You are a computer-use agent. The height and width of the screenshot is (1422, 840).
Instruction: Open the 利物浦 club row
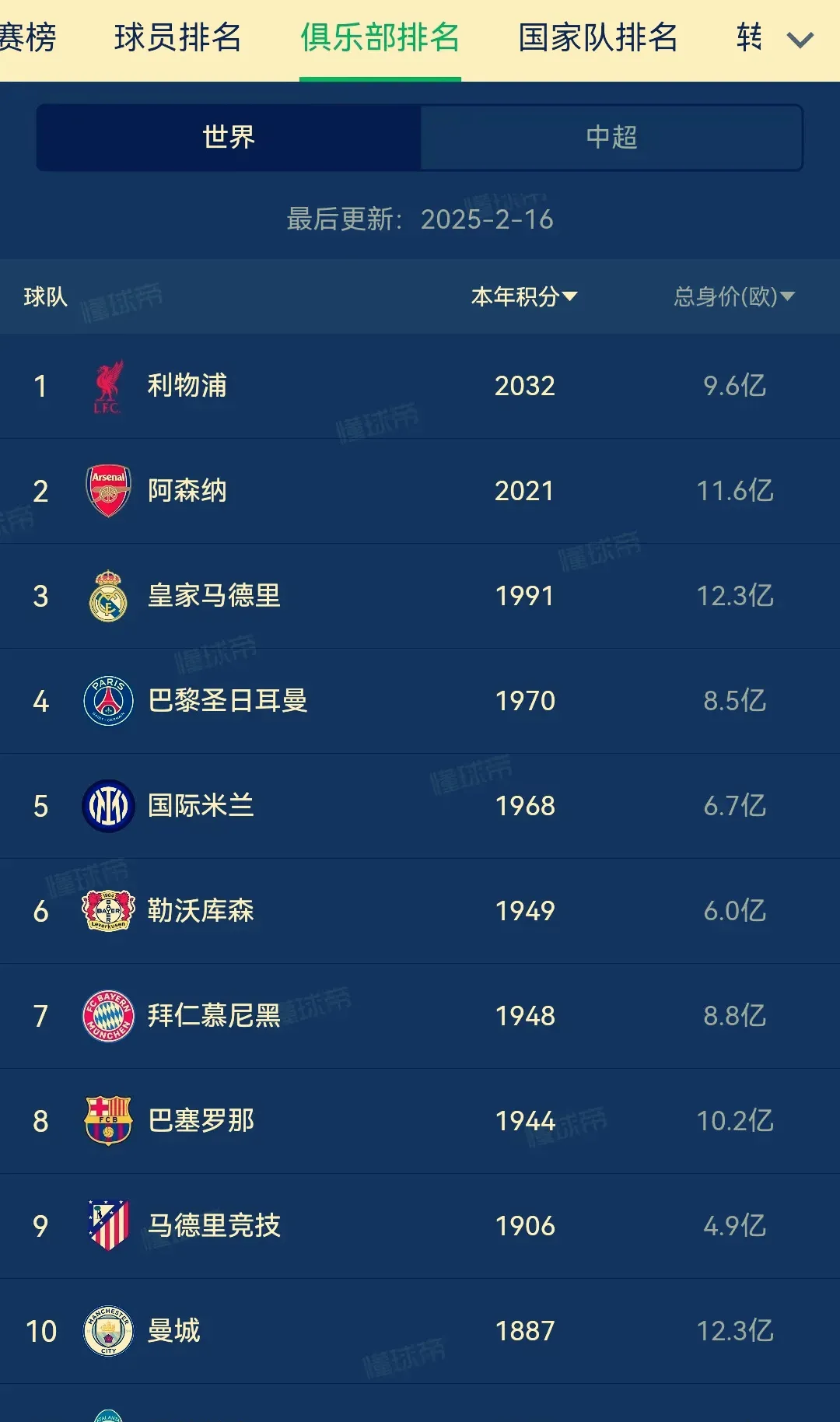point(187,386)
